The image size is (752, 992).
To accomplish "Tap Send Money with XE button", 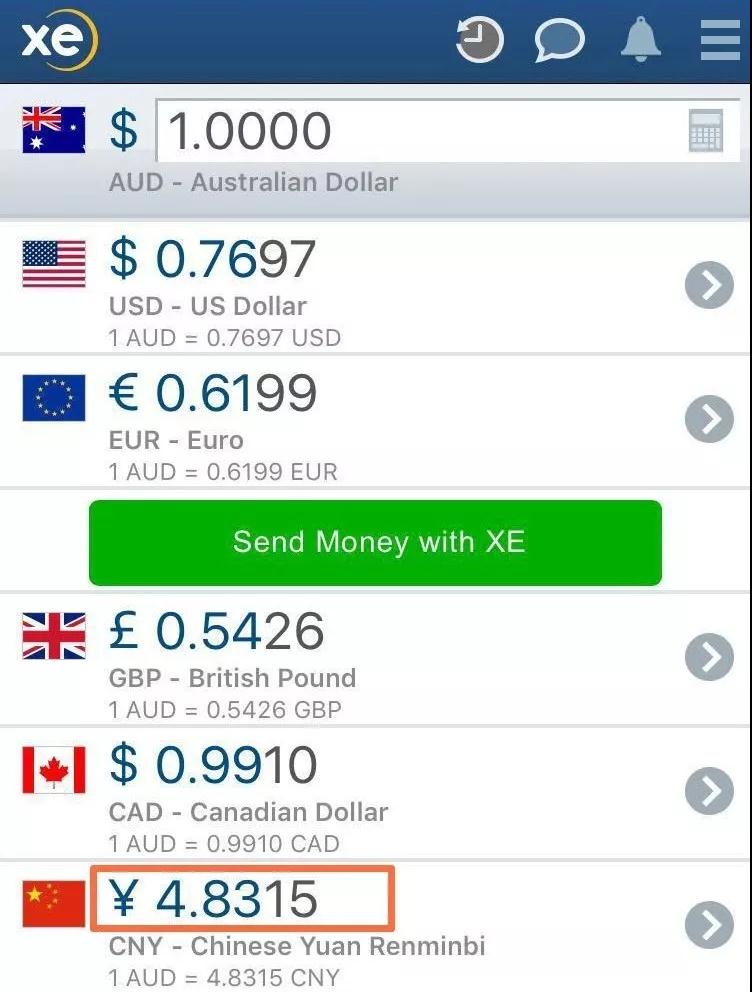I will 375,543.
